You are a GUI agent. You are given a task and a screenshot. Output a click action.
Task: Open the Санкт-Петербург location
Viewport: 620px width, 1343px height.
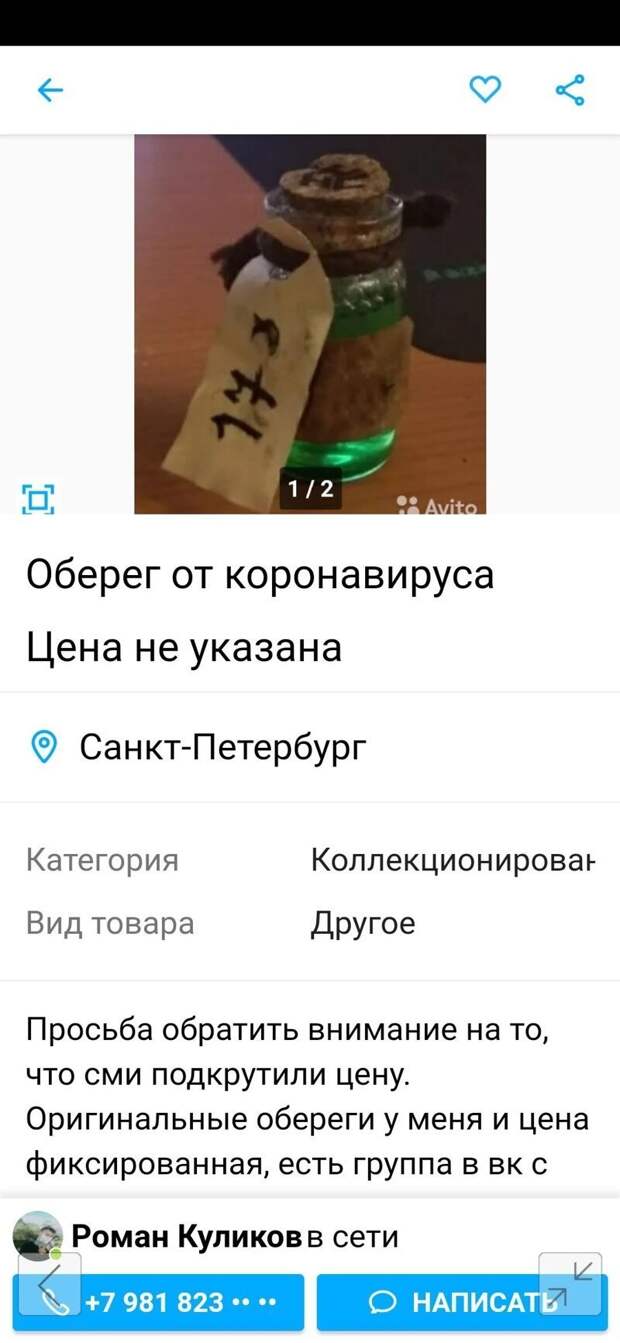pyautogui.click(x=222, y=746)
